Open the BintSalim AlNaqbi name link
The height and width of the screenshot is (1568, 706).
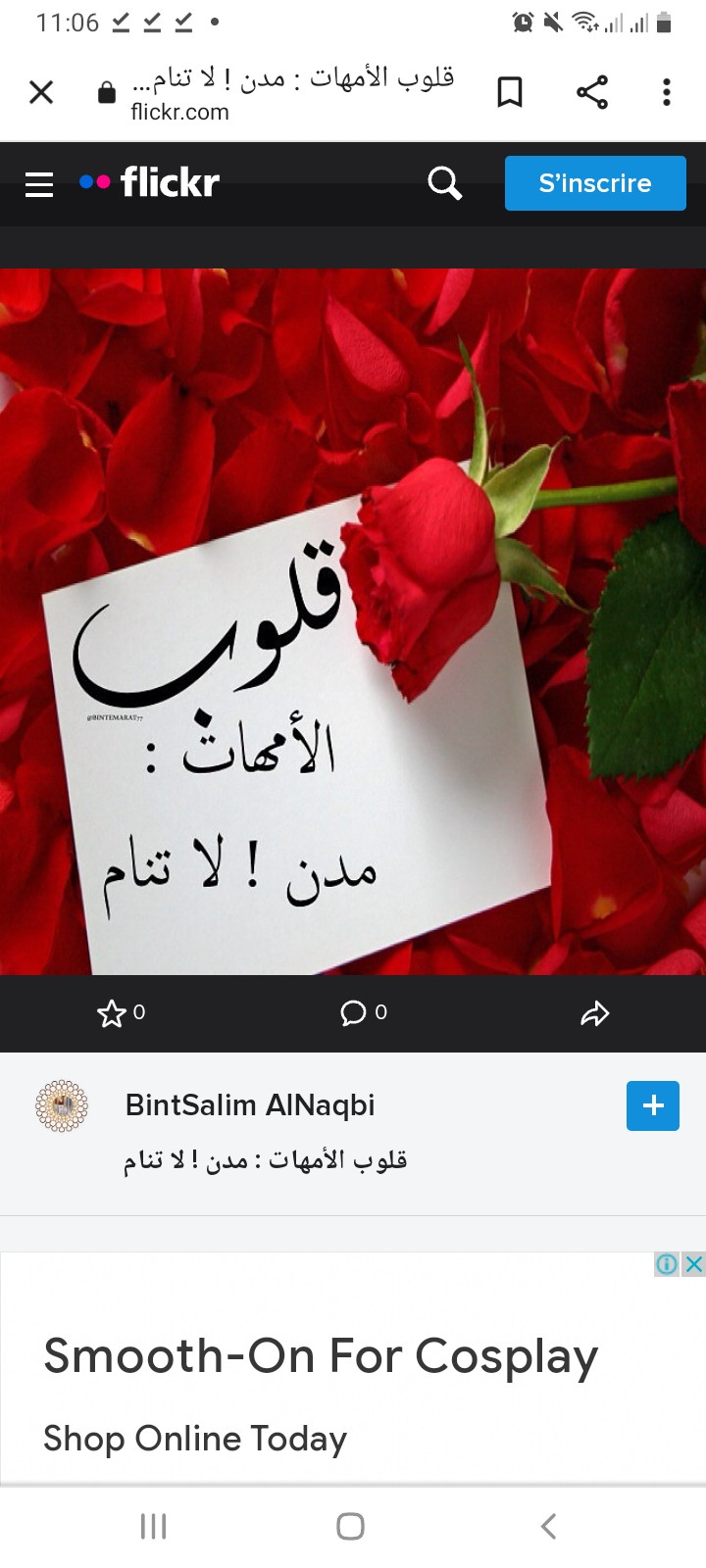click(250, 1104)
